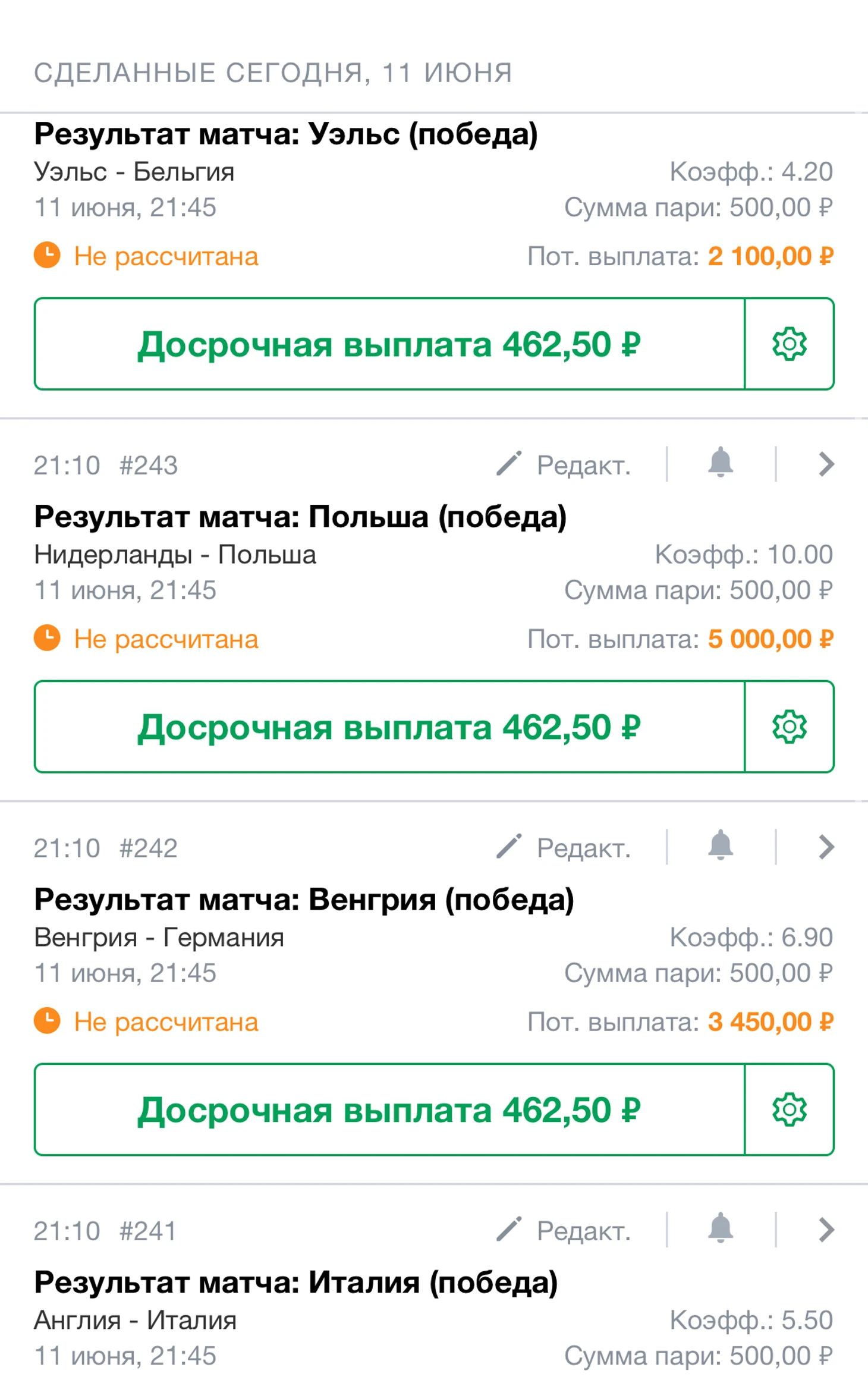Image resolution: width=868 pixels, height=1380 pixels.
Task: Tap the notification bell for bet #241
Action: pos(721,1229)
